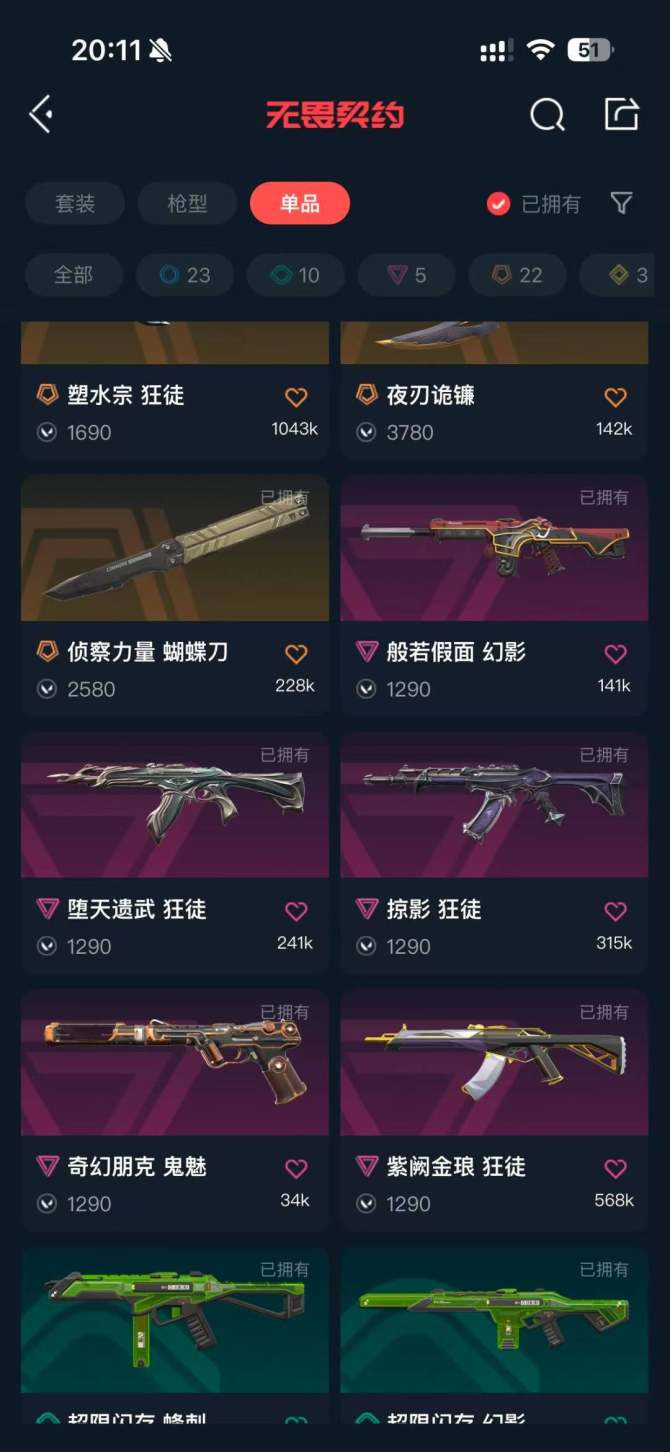Share this page via the share icon
The width and height of the screenshot is (670, 1452).
pyautogui.click(x=621, y=114)
